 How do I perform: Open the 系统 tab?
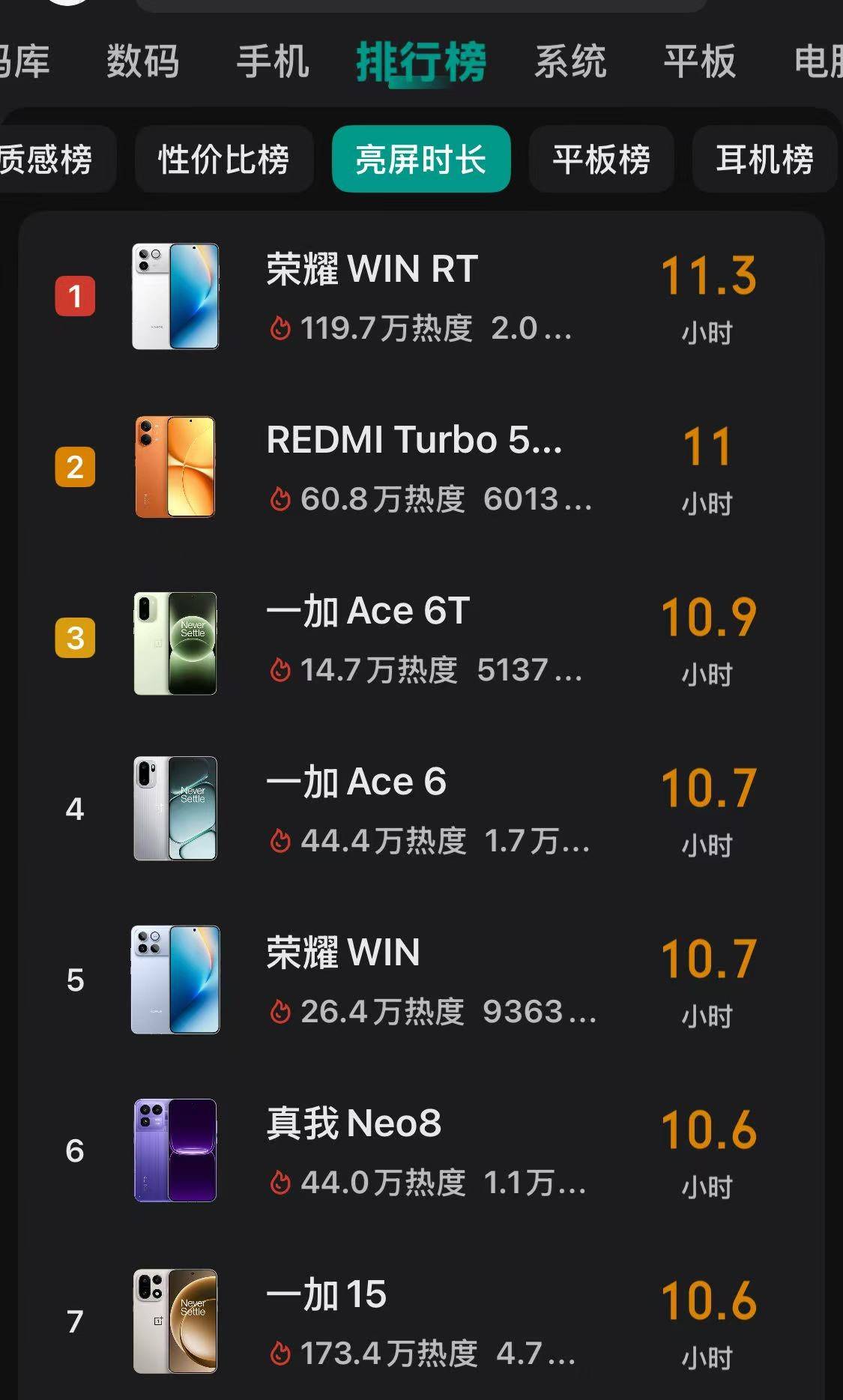click(570, 61)
